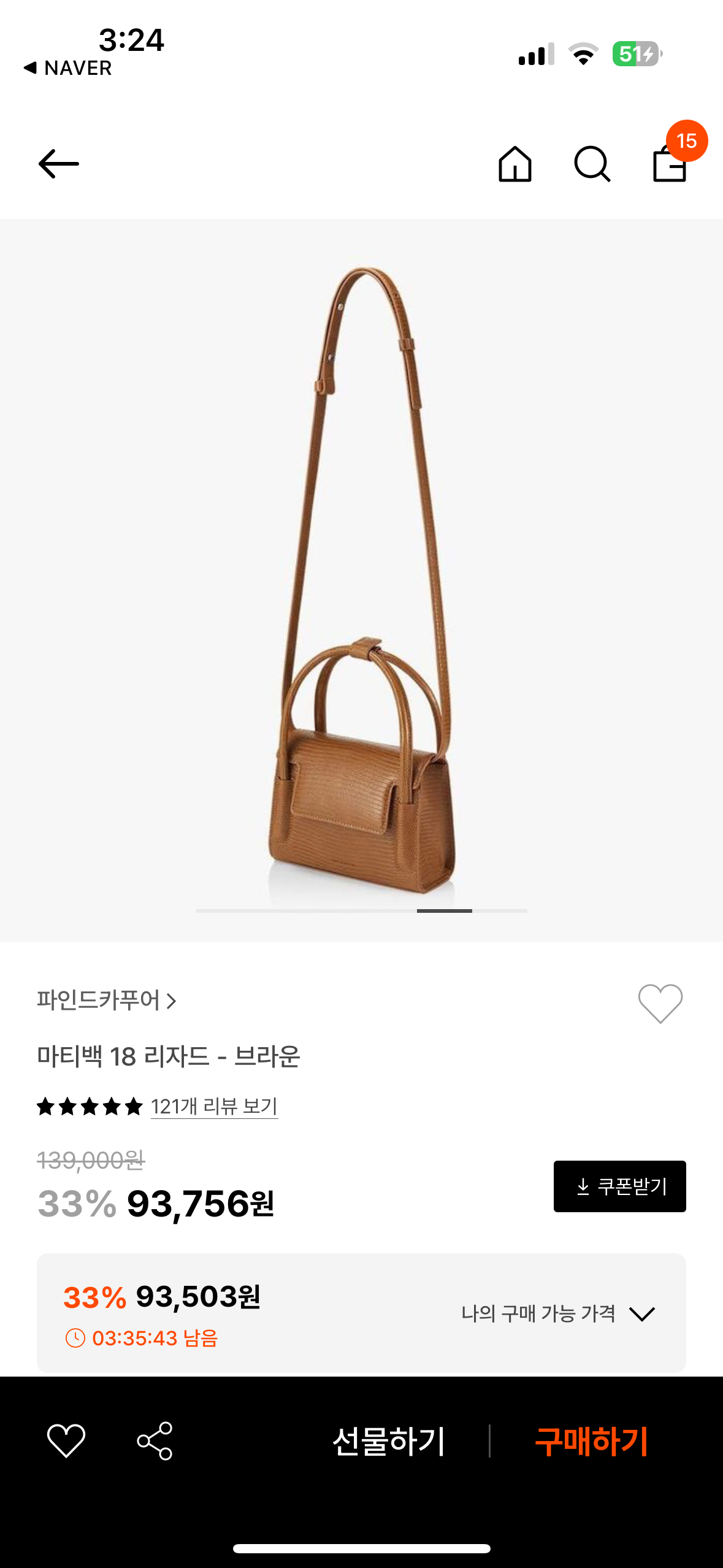
Task: Share this product
Action: 155,1440
